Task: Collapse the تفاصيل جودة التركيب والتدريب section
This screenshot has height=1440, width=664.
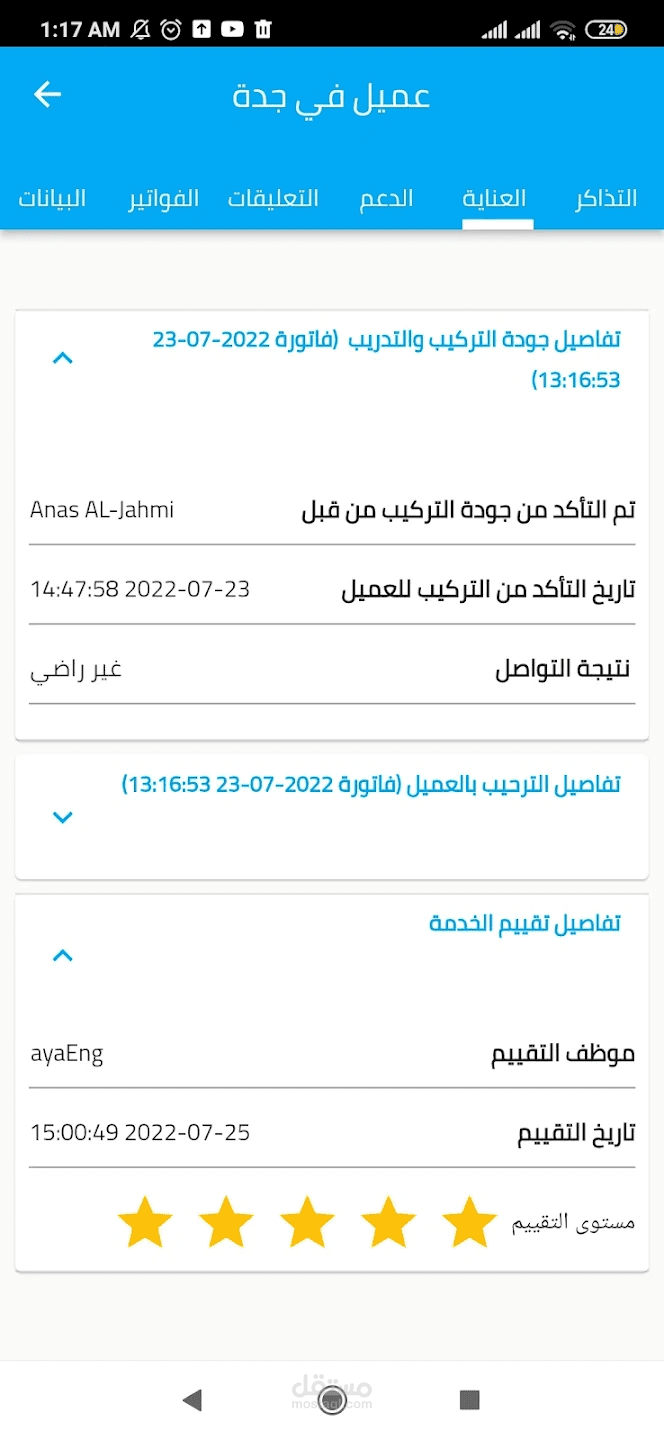Action: point(63,358)
